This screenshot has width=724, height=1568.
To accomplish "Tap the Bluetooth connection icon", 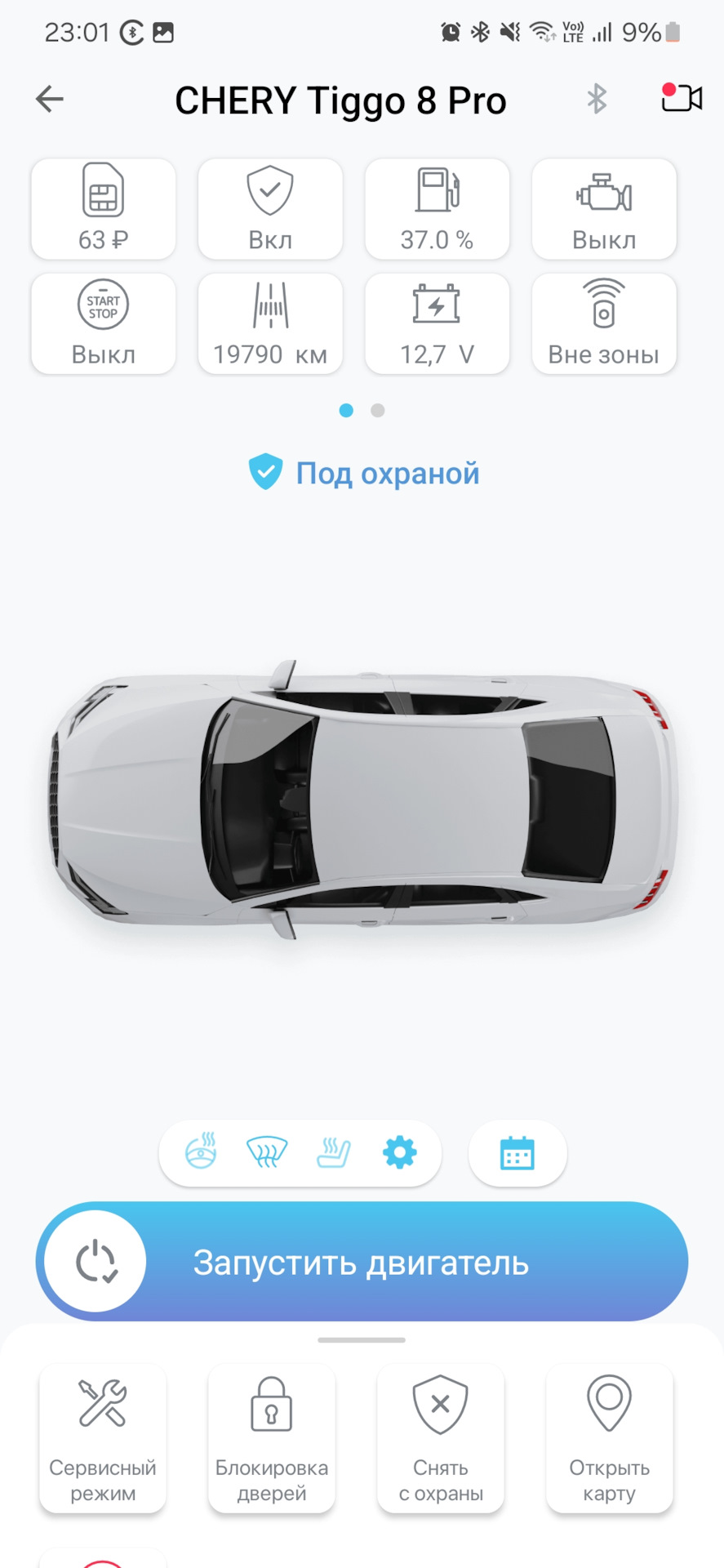I will tap(597, 100).
